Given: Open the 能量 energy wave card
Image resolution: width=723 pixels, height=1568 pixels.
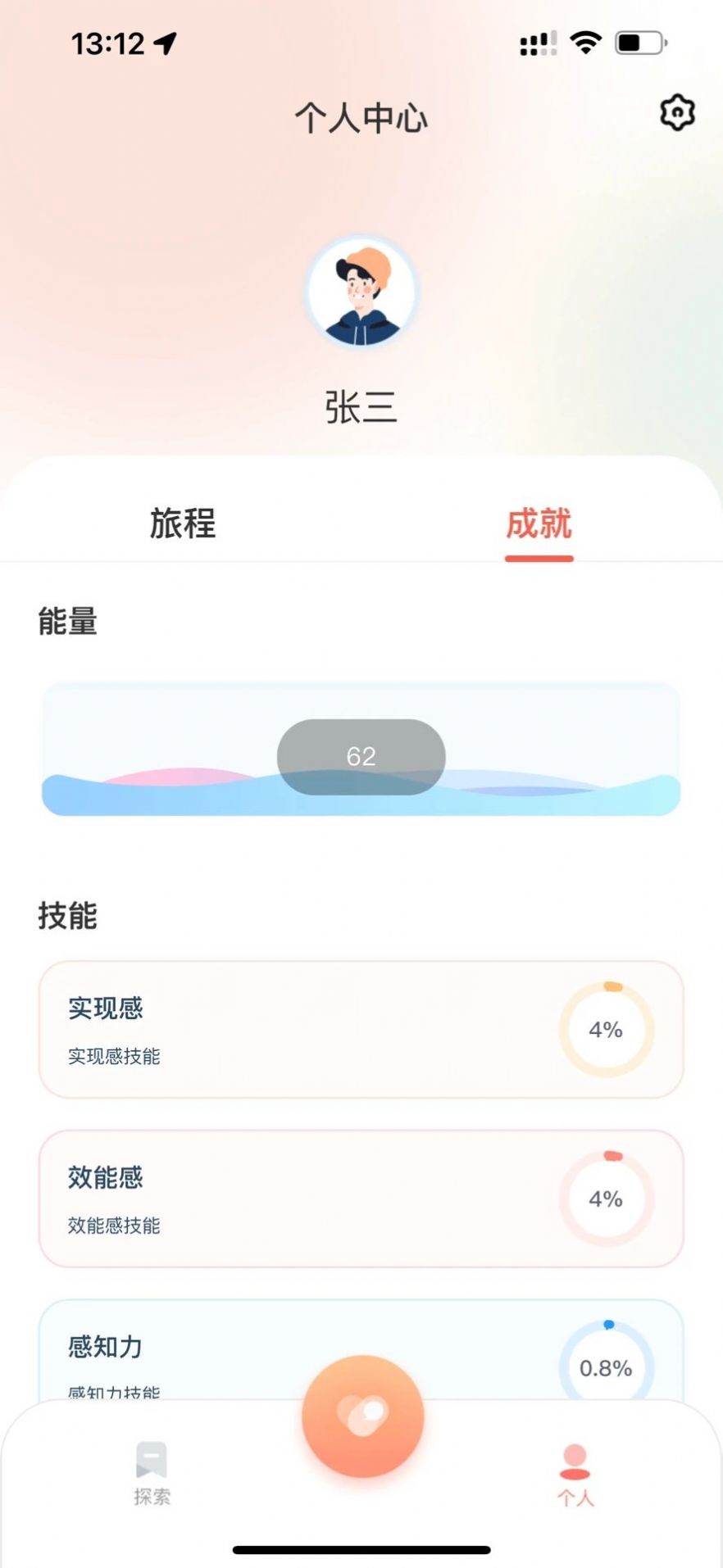Looking at the screenshot, I should tap(361, 749).
